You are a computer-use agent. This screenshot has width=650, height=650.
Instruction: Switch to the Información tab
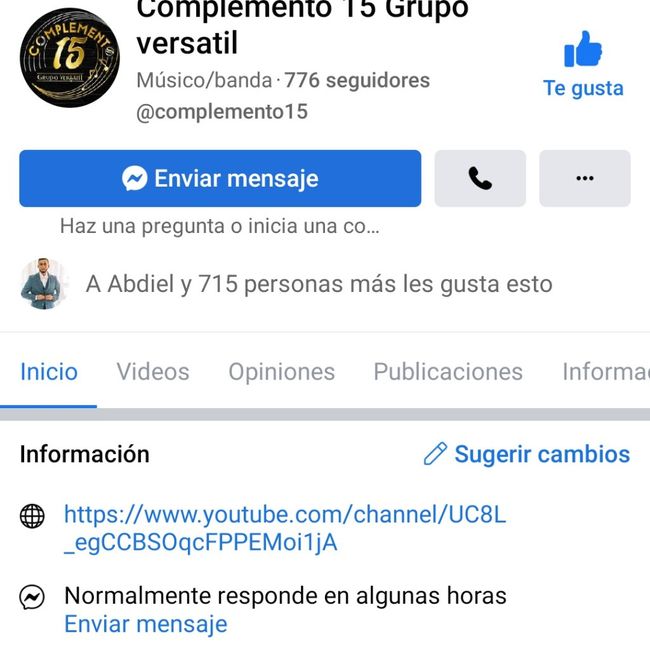(x=604, y=372)
